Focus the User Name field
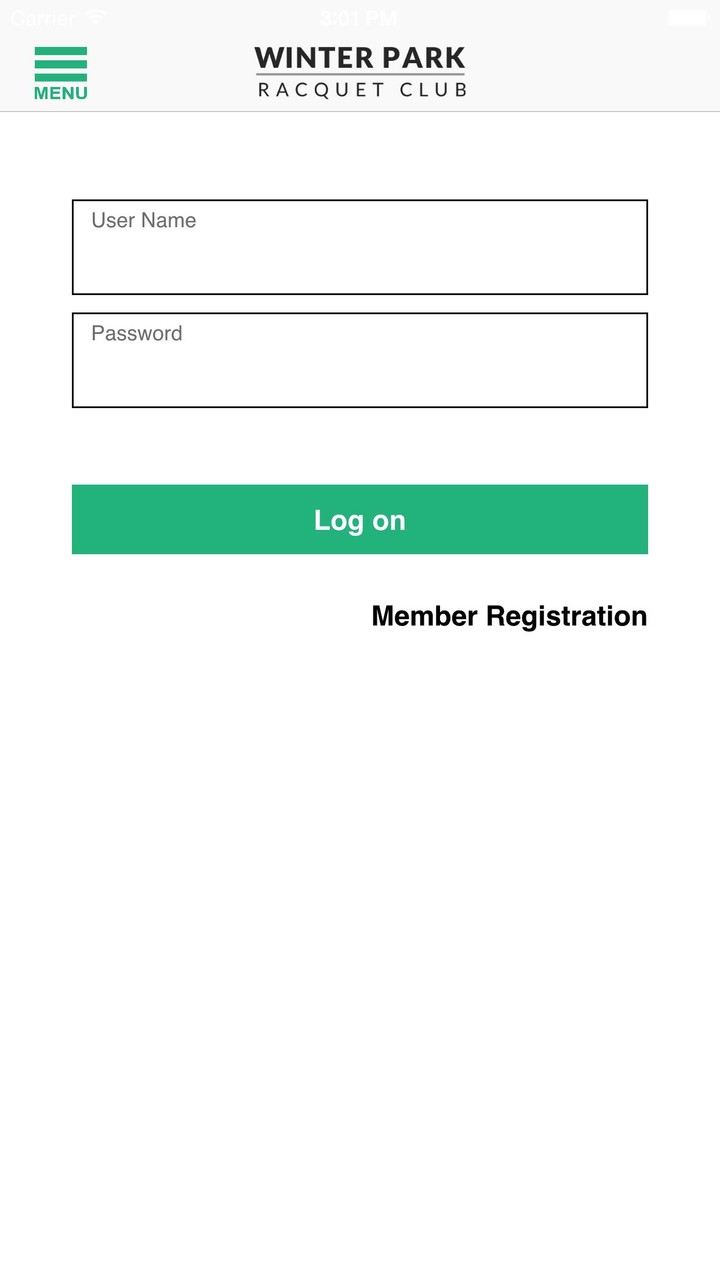The height and width of the screenshot is (1280, 720). (x=360, y=247)
